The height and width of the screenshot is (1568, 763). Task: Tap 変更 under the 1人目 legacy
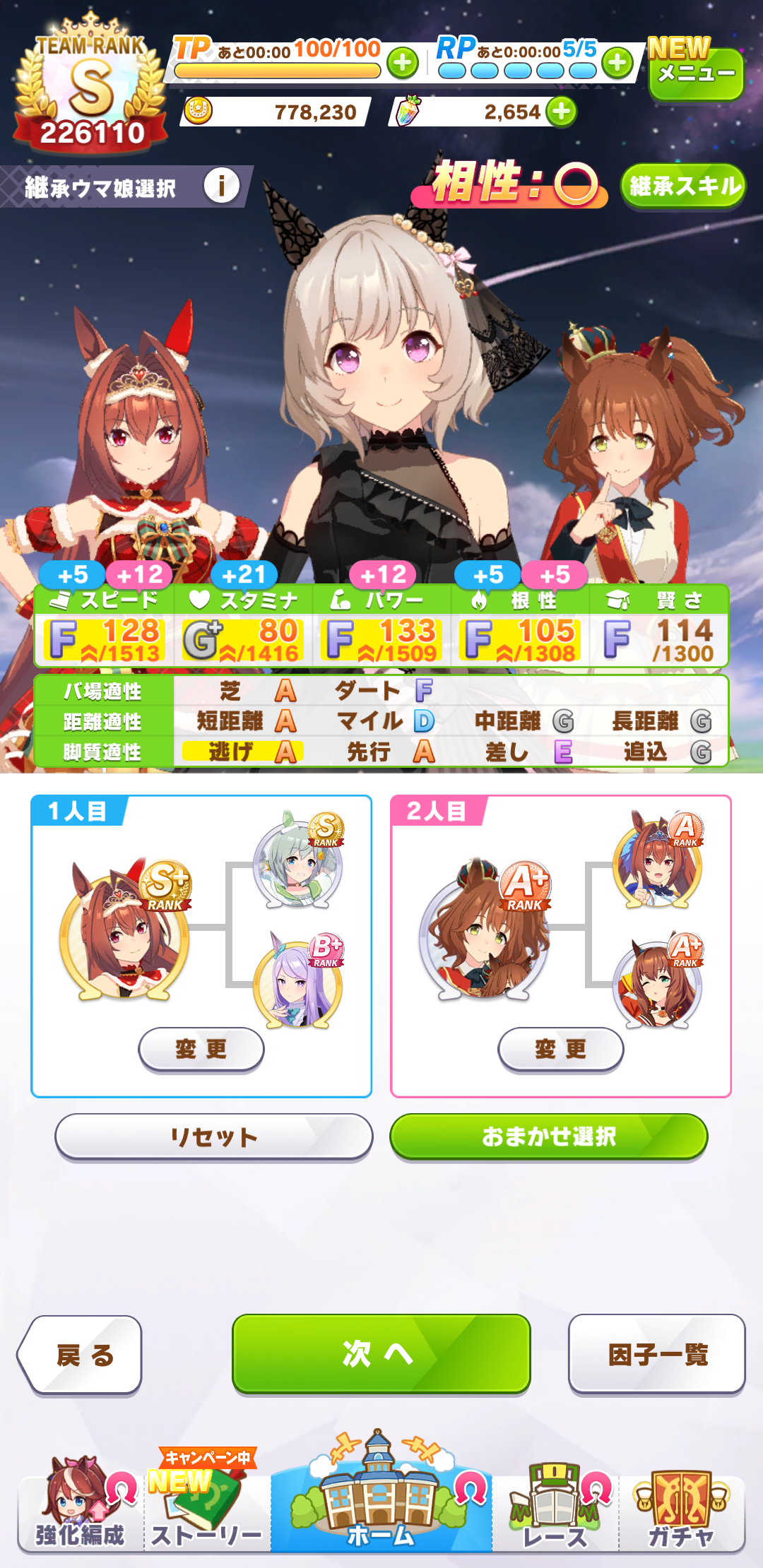click(201, 1050)
